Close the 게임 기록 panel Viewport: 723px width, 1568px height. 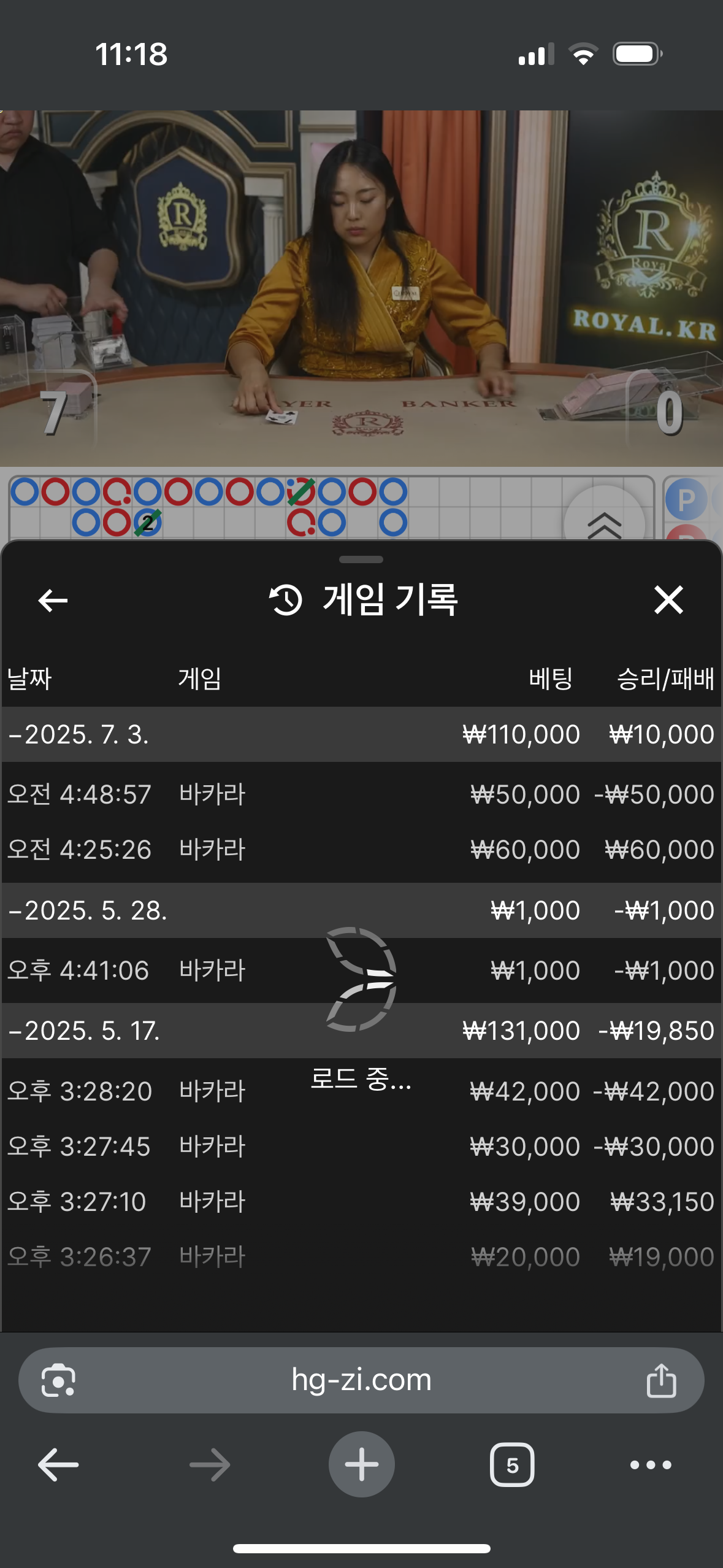coord(668,600)
